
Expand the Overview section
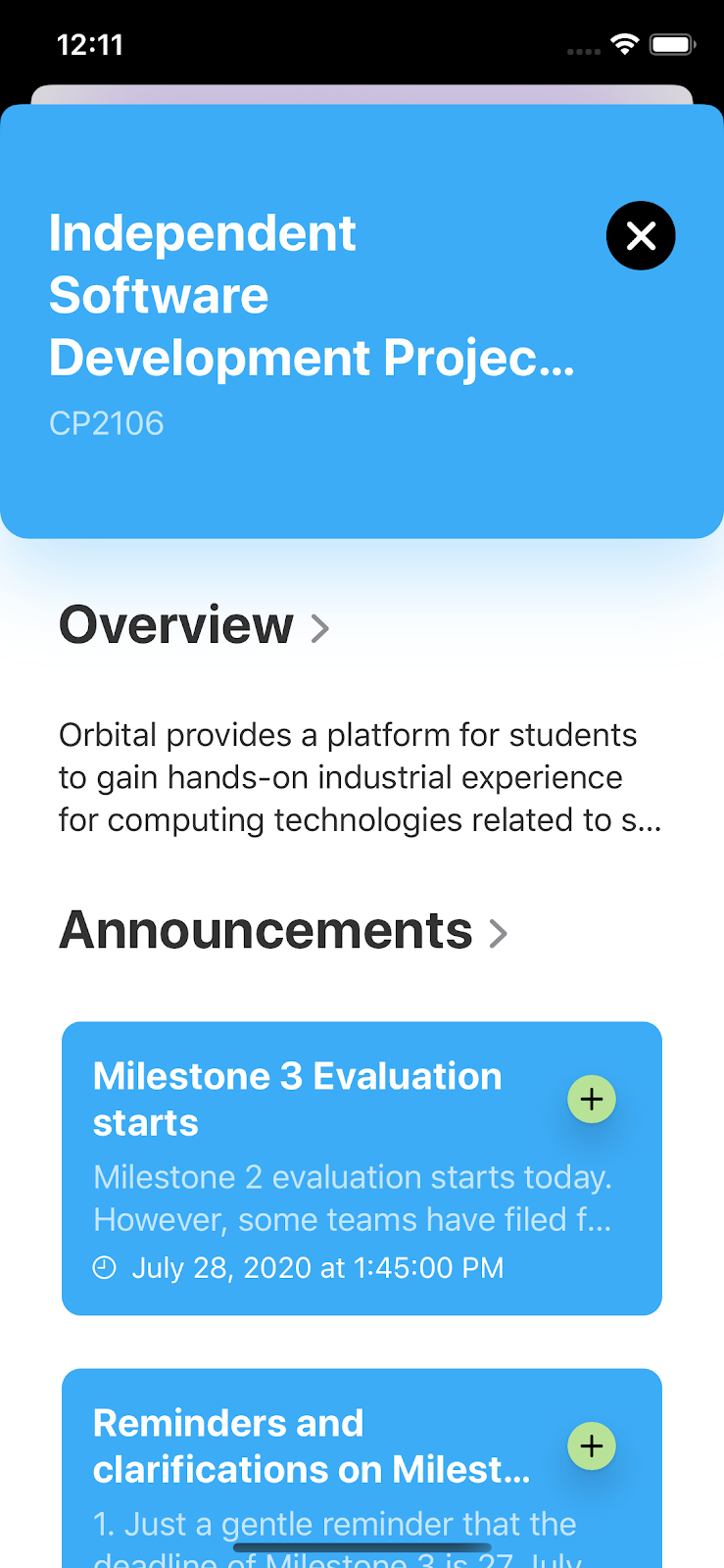[x=195, y=625]
